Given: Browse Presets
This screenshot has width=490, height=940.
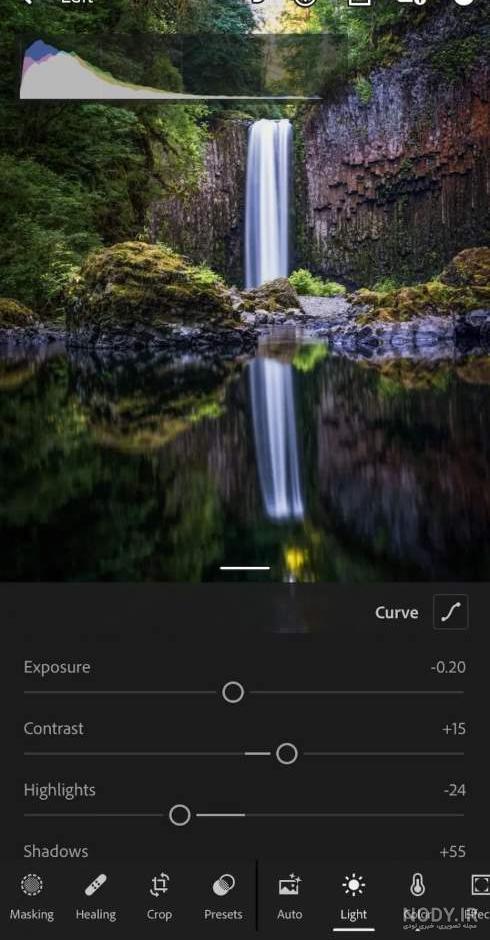Looking at the screenshot, I should (223, 897).
